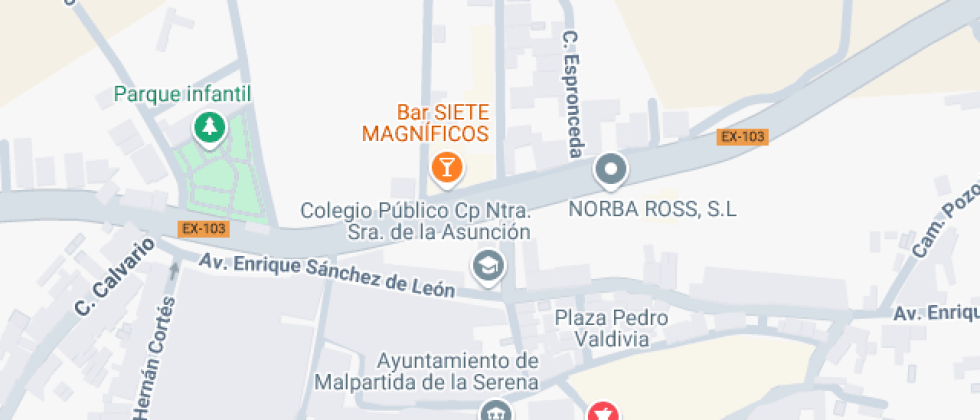View the Colegio Público school marker
Screen dimensions: 980x420
coord(489,266)
